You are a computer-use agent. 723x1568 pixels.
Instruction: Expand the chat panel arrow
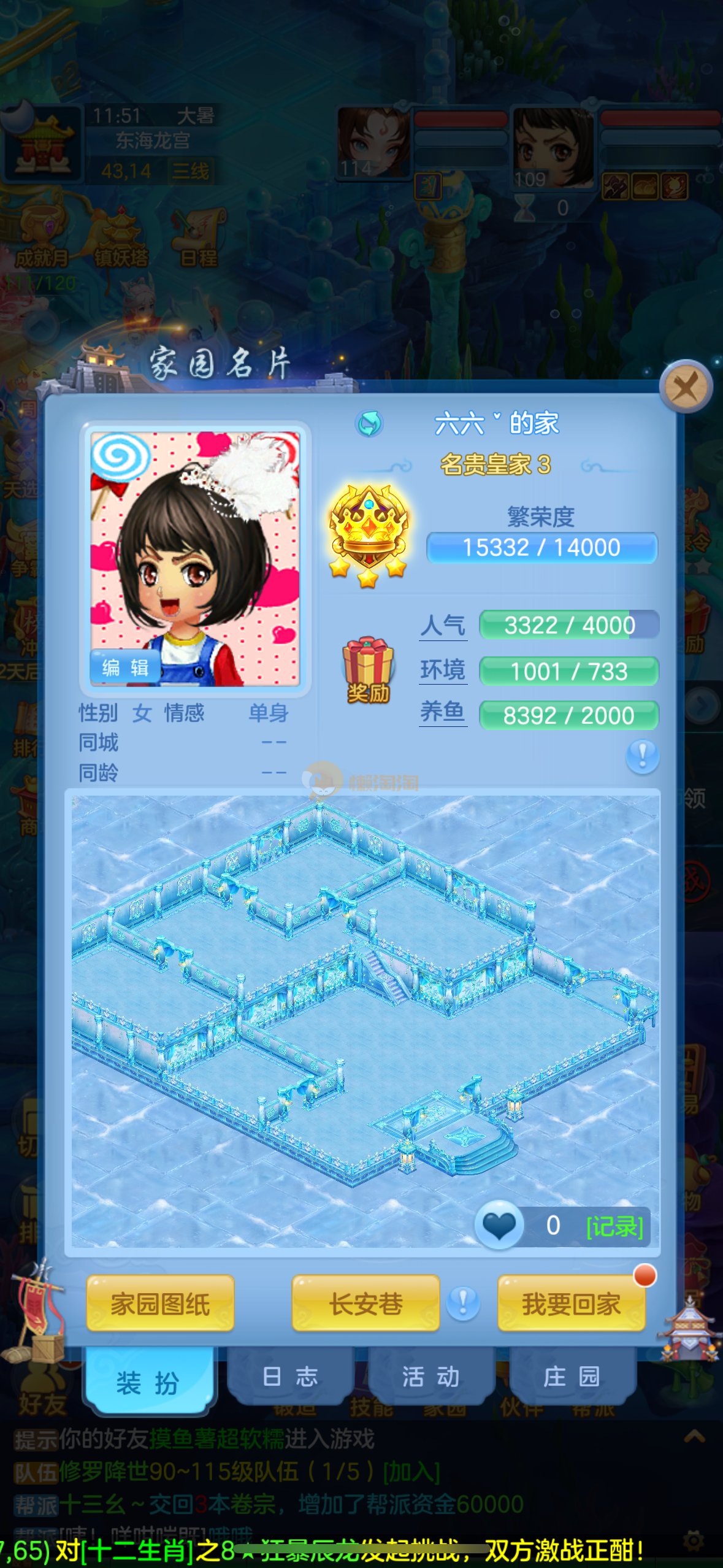tap(694, 1437)
